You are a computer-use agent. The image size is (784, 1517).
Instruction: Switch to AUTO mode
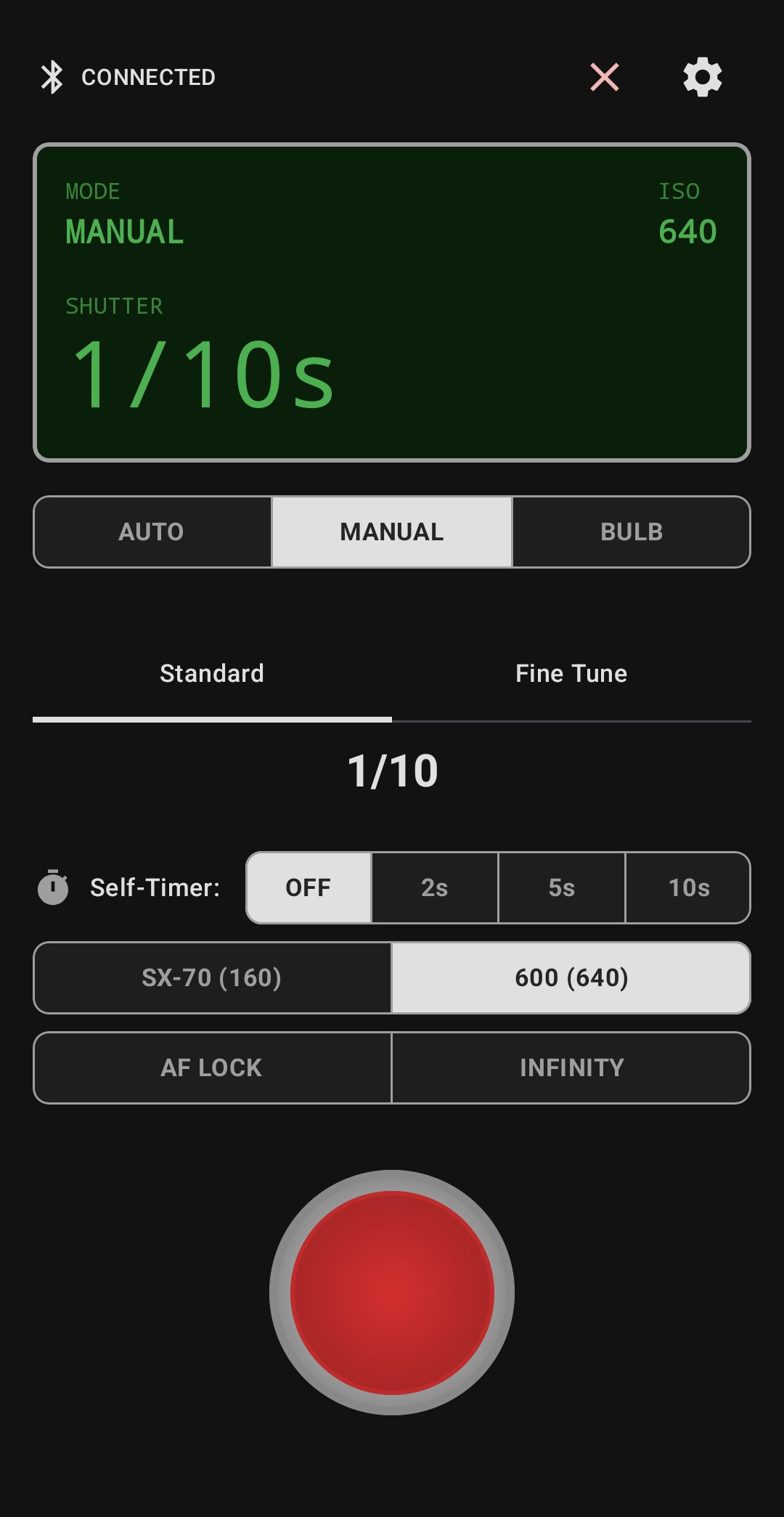click(x=152, y=532)
